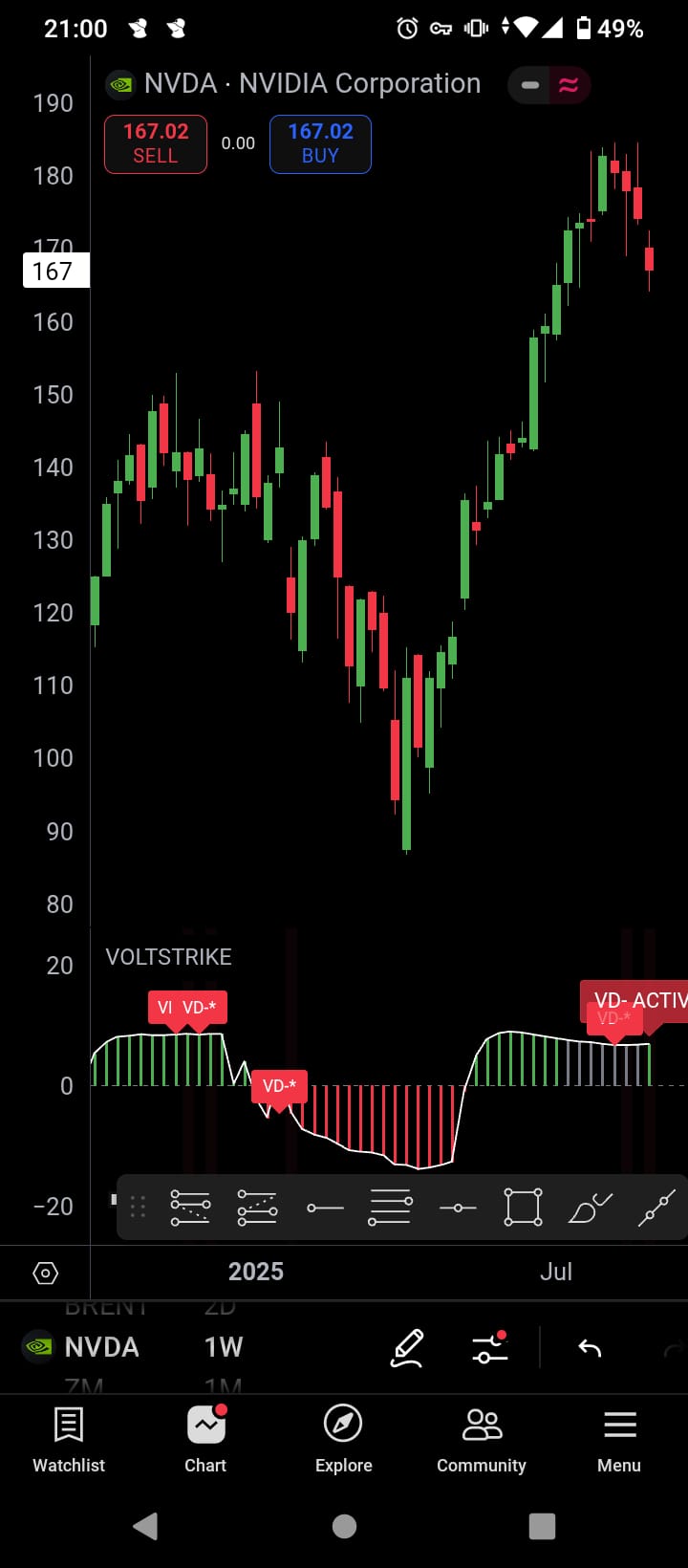Switch to the Explore tab

pyautogui.click(x=343, y=1440)
